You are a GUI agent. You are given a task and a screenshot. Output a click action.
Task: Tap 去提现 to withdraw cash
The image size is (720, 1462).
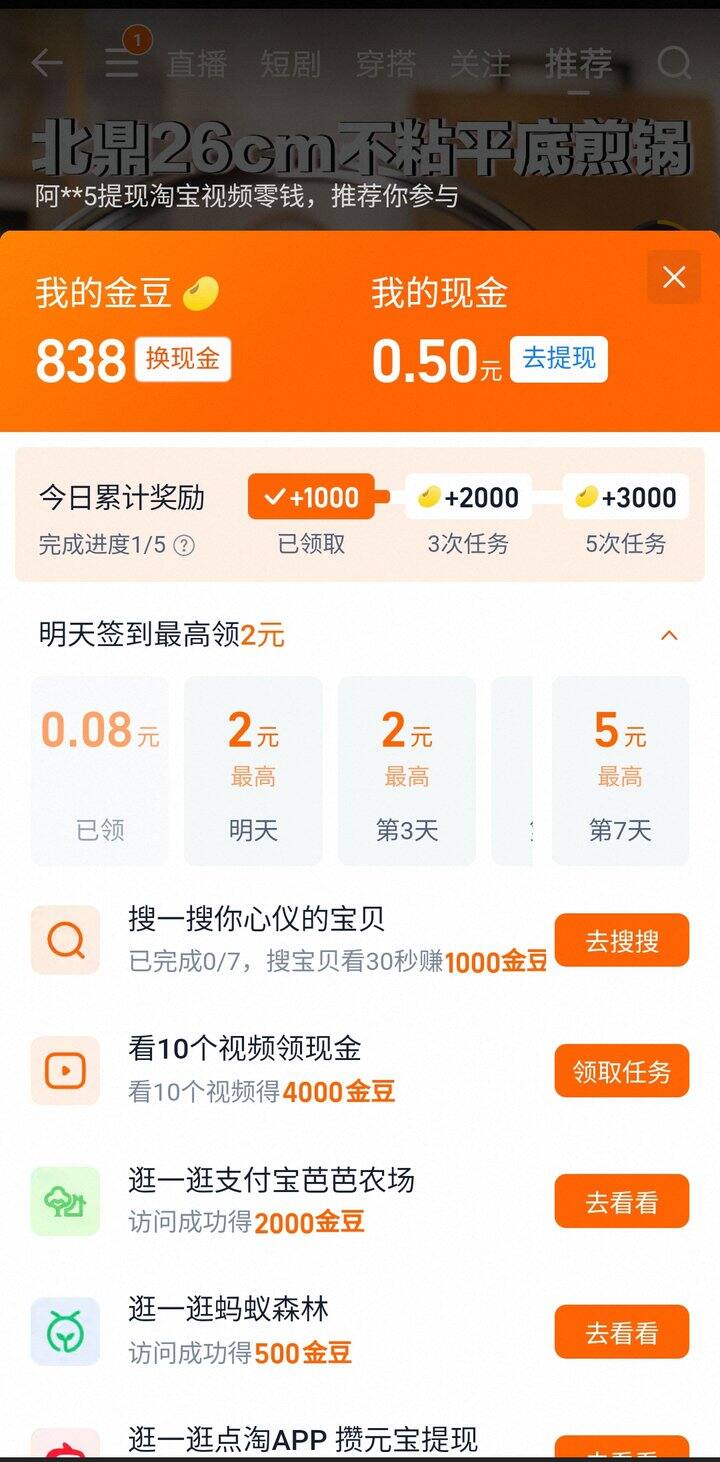(x=559, y=359)
